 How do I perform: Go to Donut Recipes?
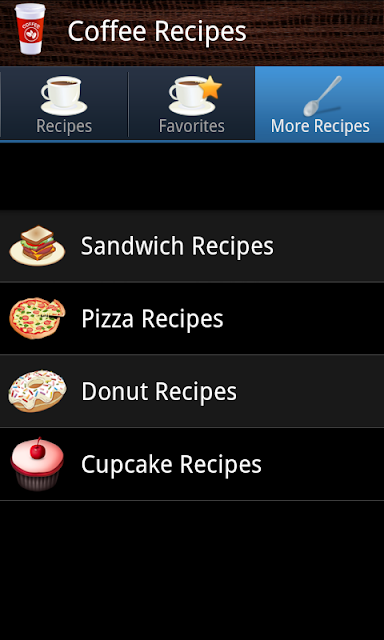192,391
